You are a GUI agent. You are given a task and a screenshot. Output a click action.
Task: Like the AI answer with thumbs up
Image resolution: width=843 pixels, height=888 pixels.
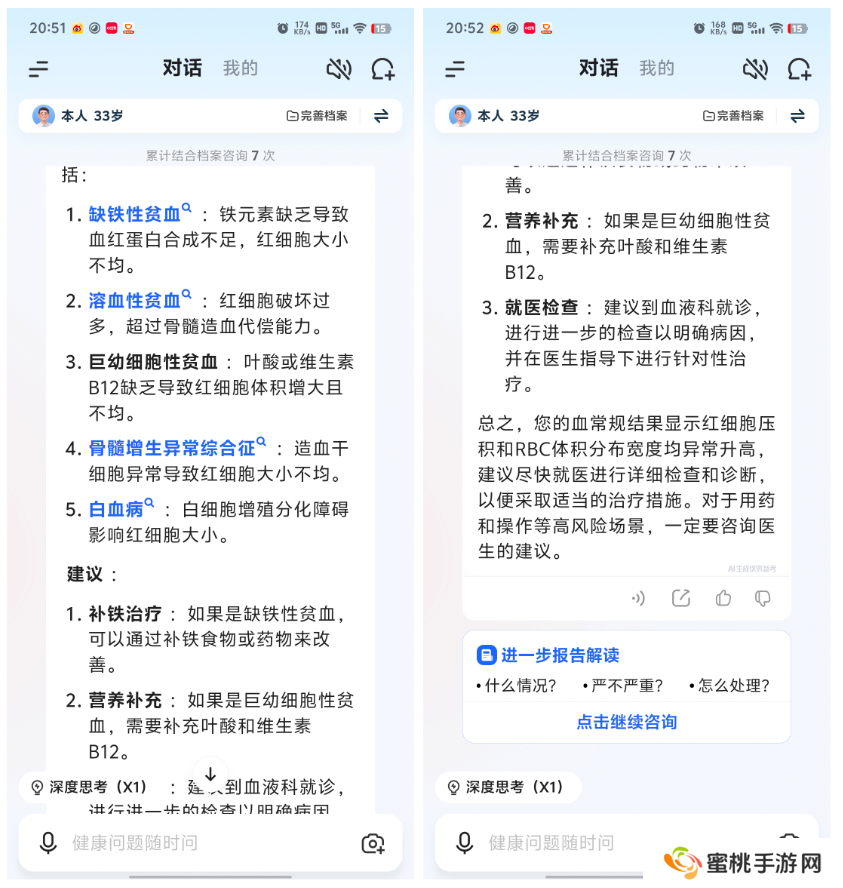(x=723, y=598)
